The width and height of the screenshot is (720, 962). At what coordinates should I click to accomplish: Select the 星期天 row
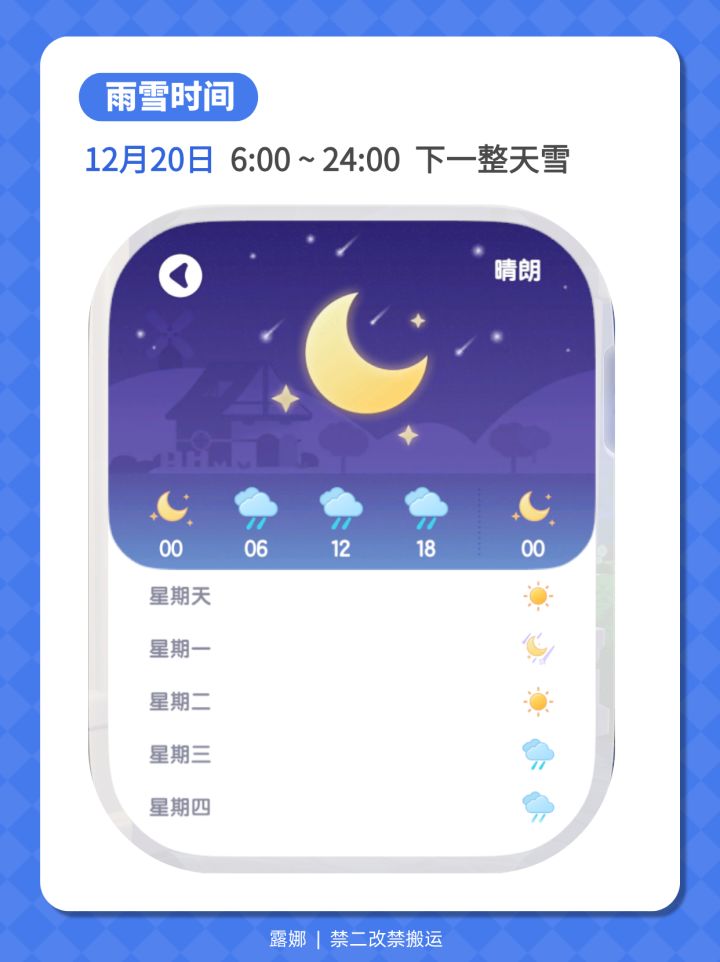tap(180, 596)
